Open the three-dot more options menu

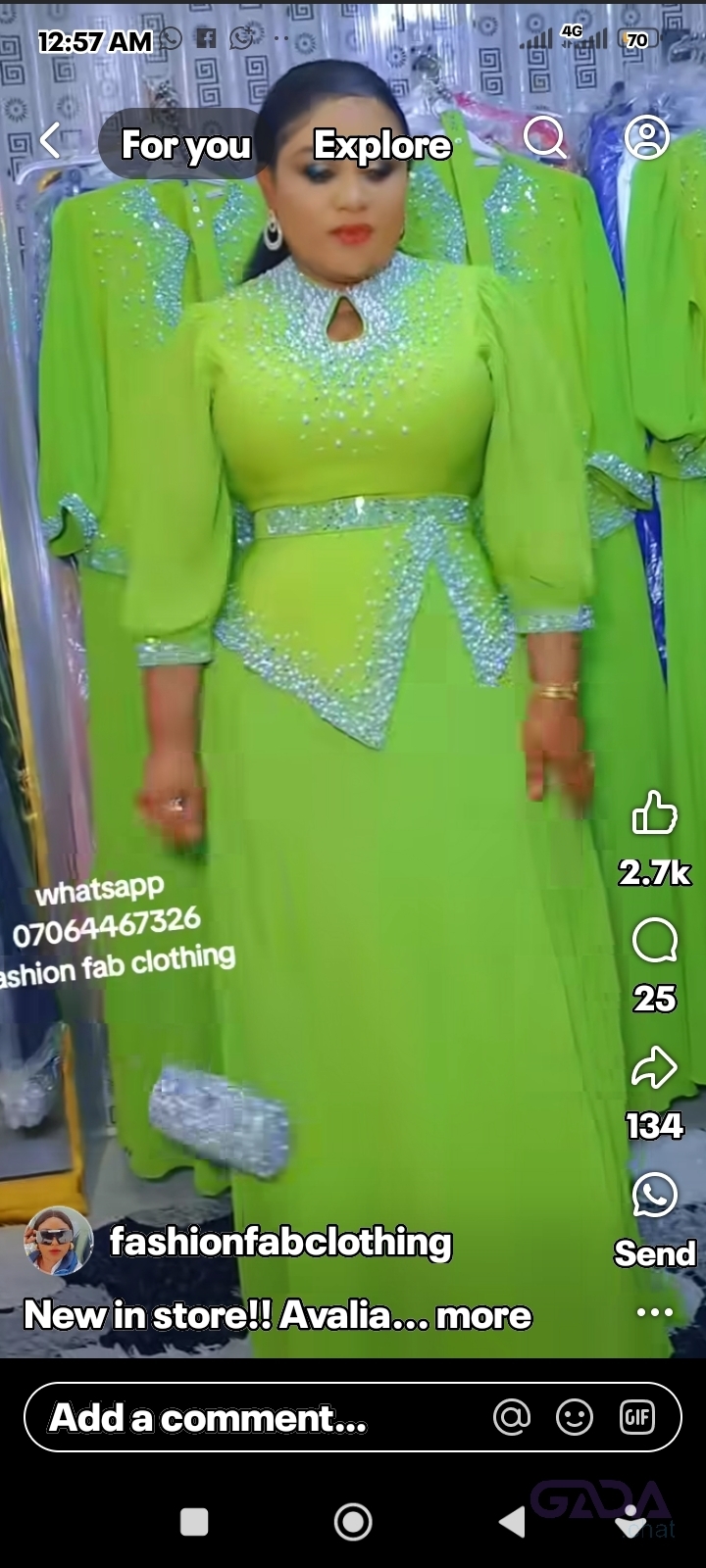click(654, 1312)
